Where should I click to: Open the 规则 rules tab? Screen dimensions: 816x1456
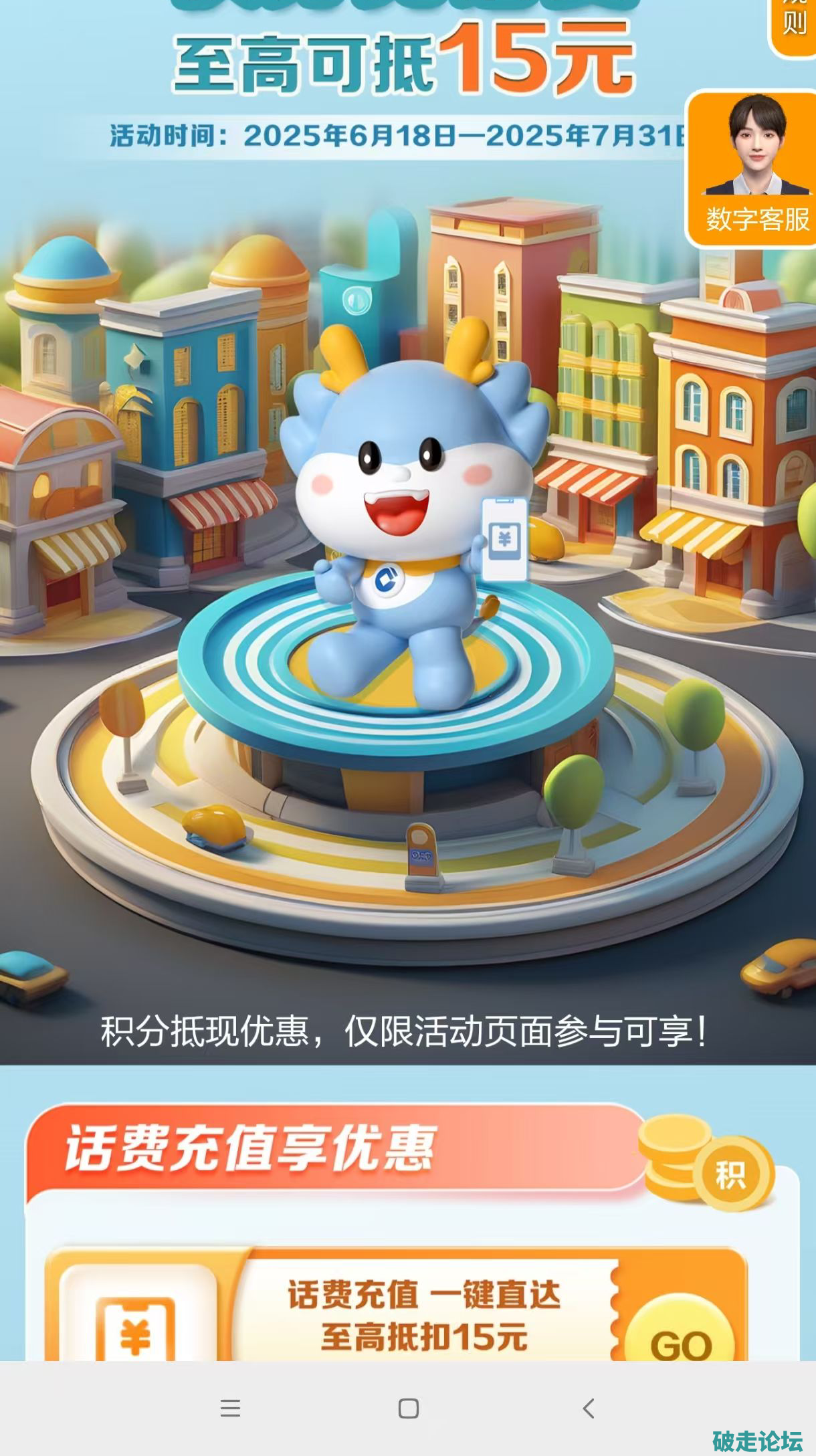tap(794, 23)
